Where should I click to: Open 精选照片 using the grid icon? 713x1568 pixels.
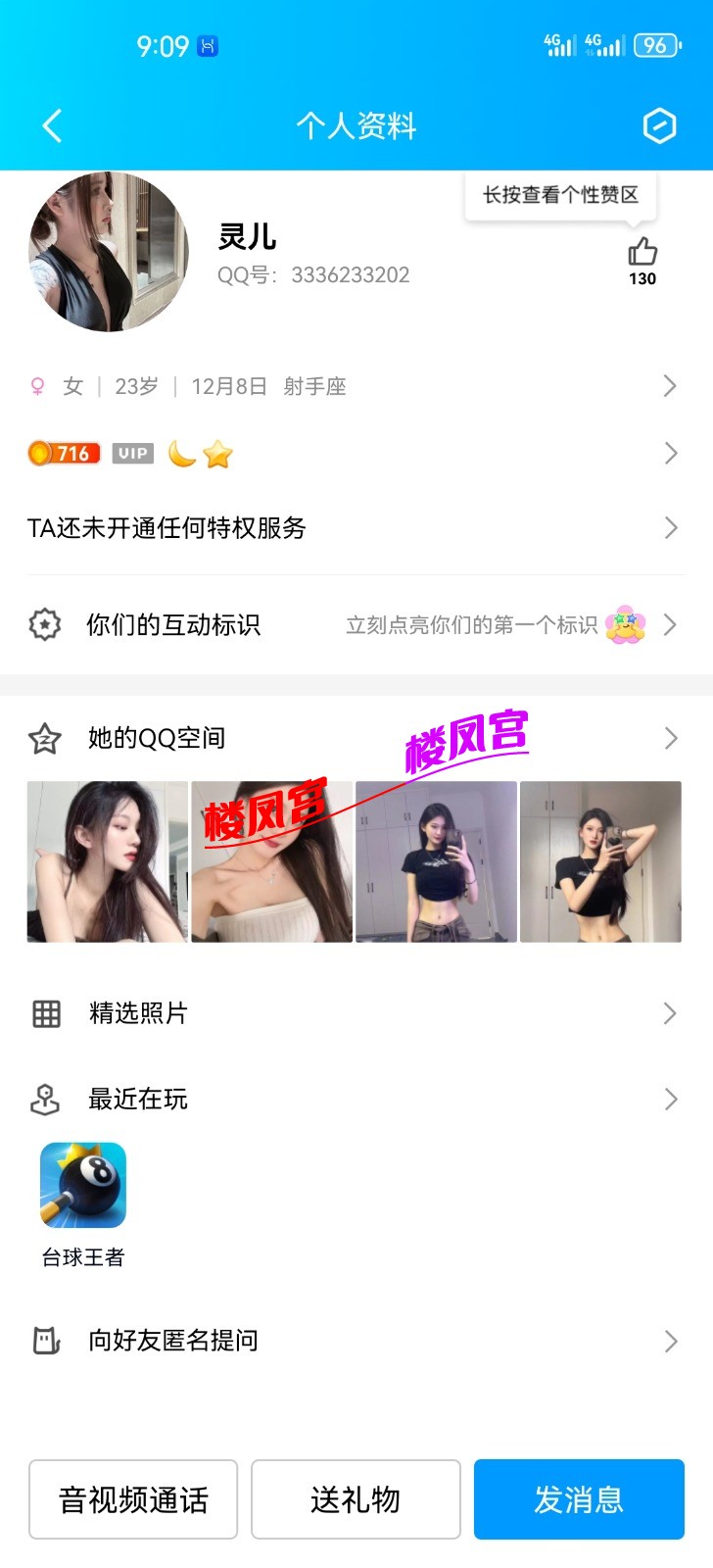pos(44,1014)
